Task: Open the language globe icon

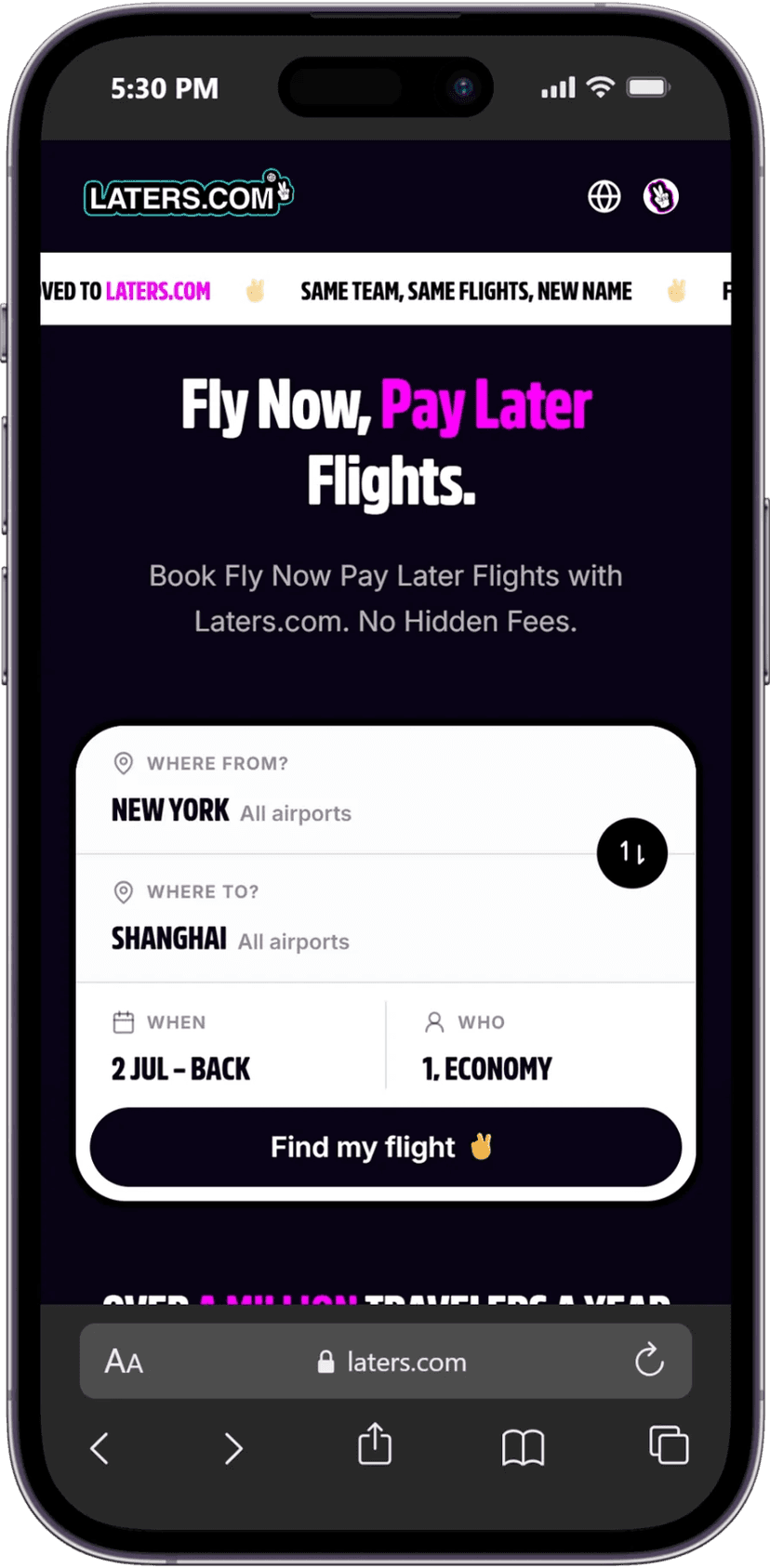Action: 604,196
